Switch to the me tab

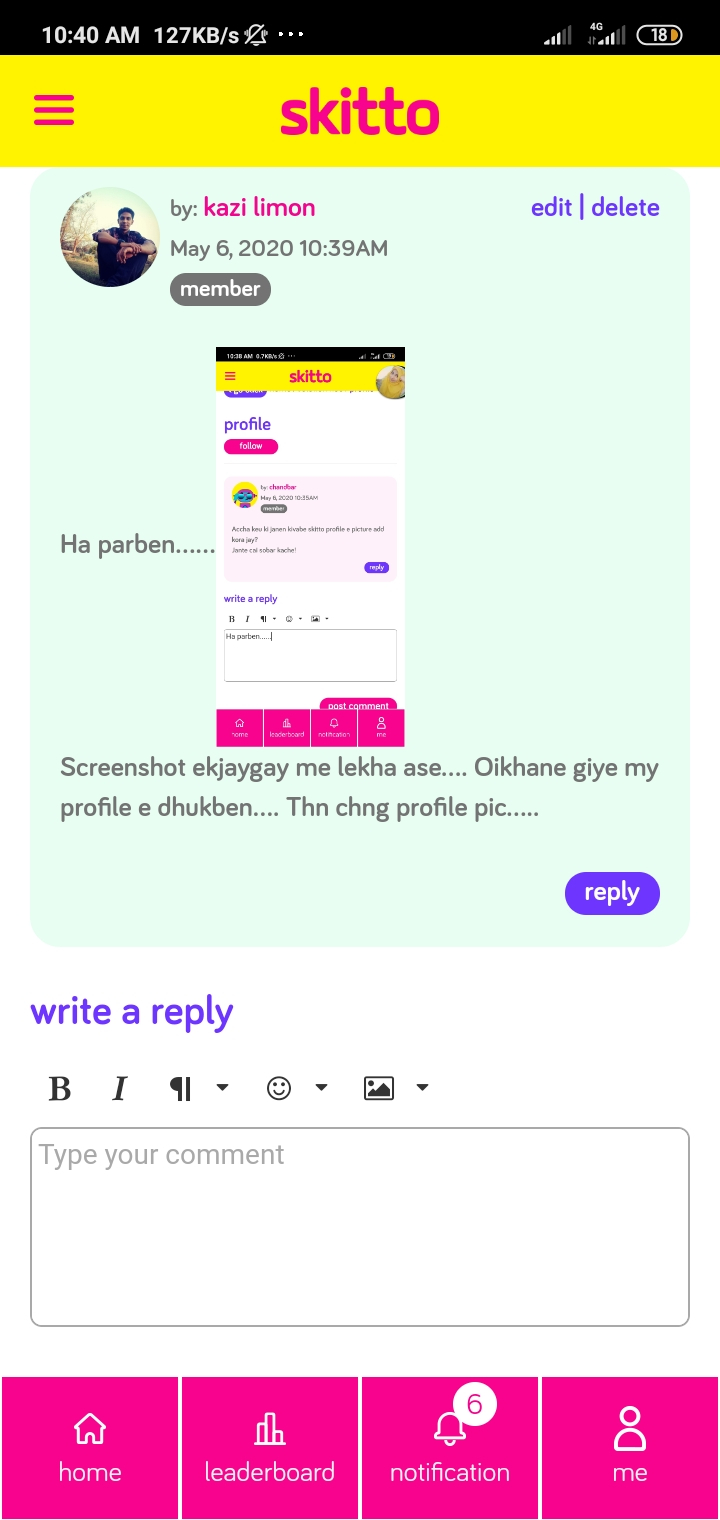[629, 1447]
